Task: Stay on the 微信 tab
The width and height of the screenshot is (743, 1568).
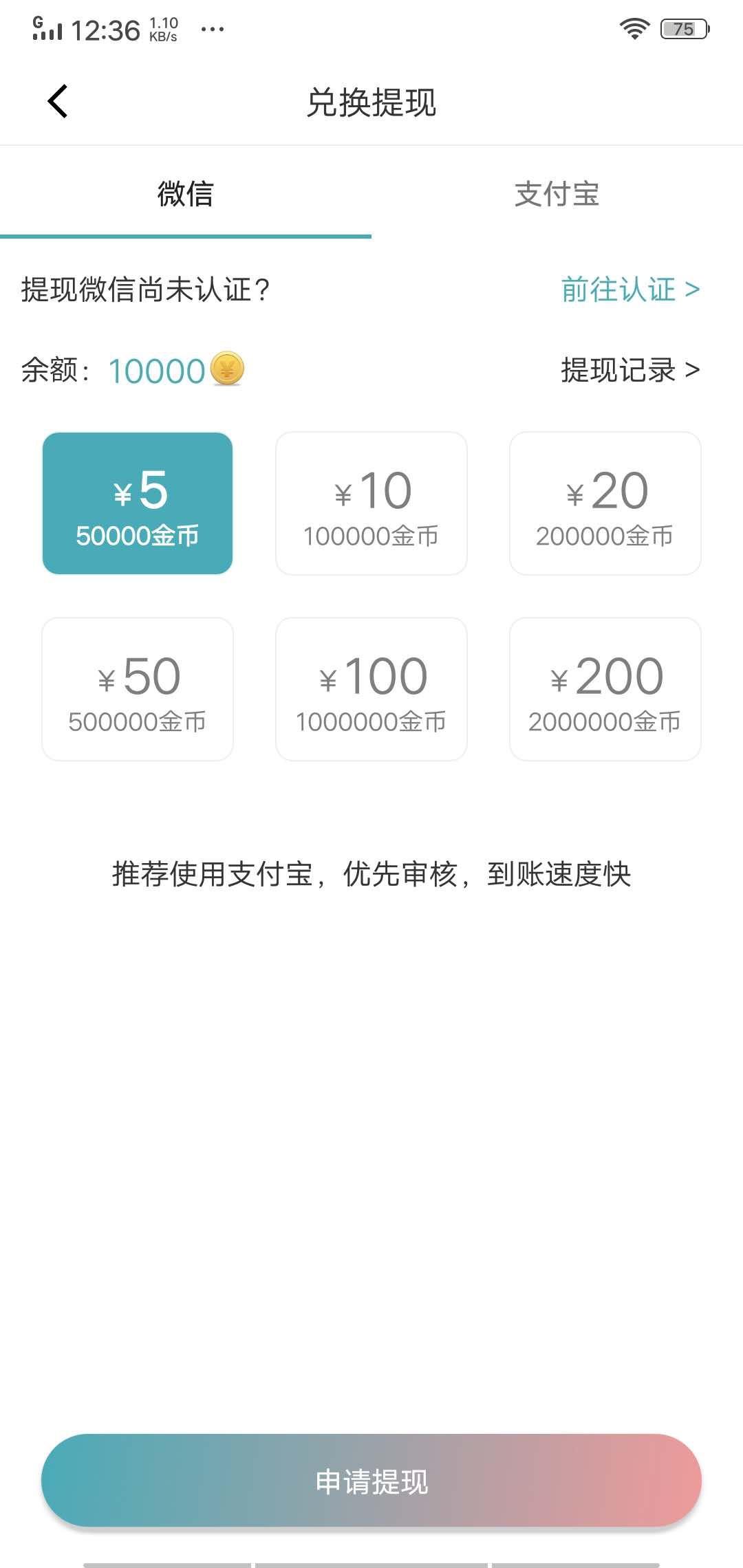Action: (x=186, y=195)
